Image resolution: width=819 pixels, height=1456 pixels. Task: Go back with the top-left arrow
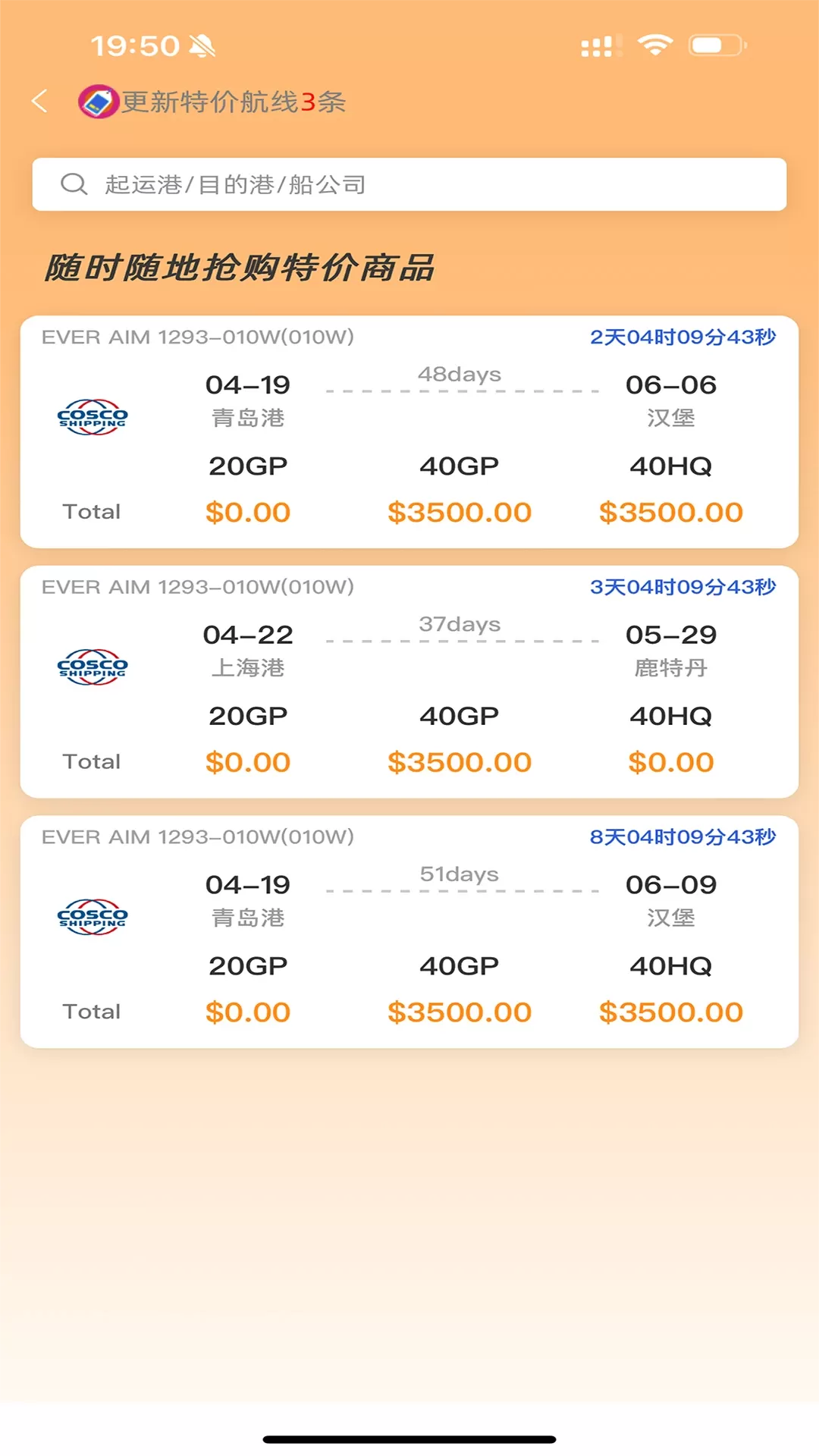pyautogui.click(x=40, y=101)
